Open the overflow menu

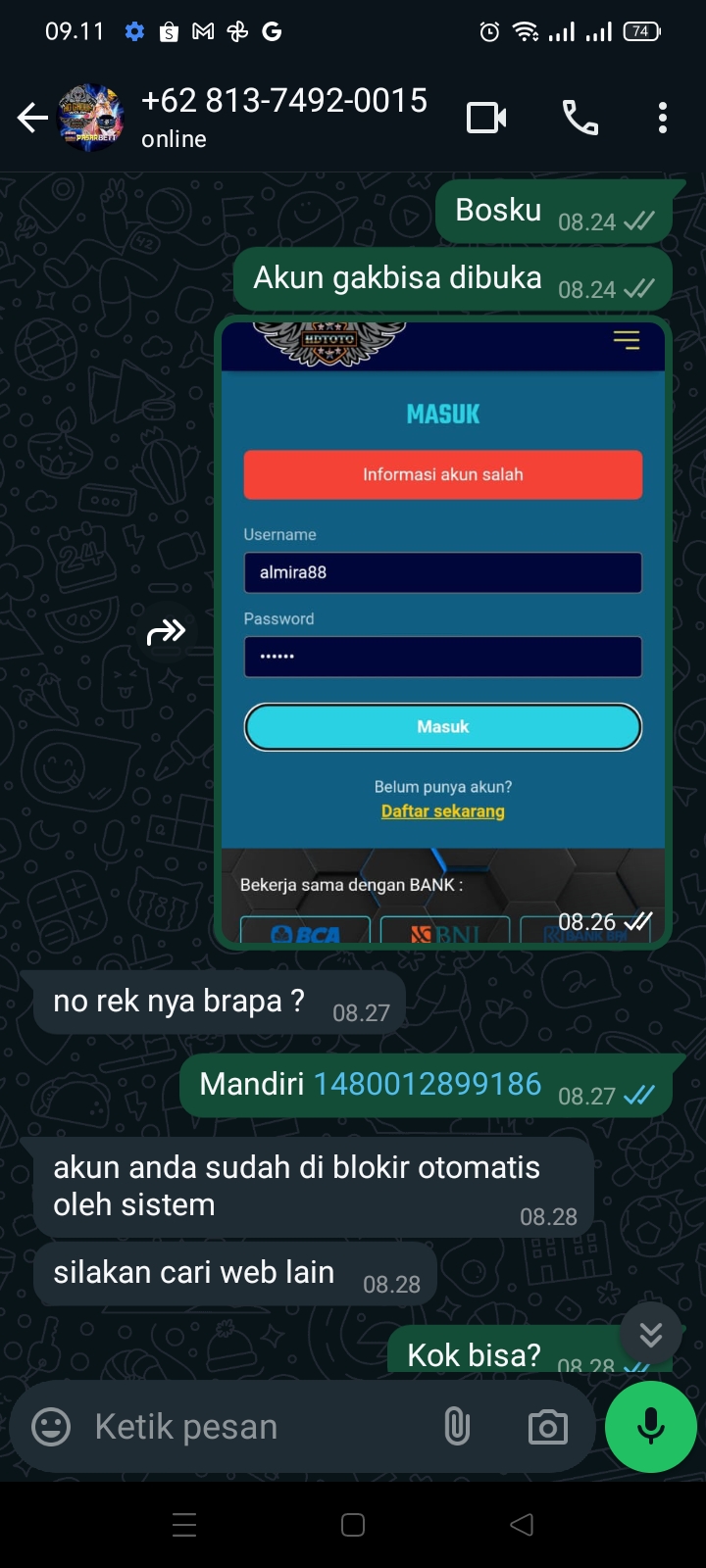click(663, 119)
